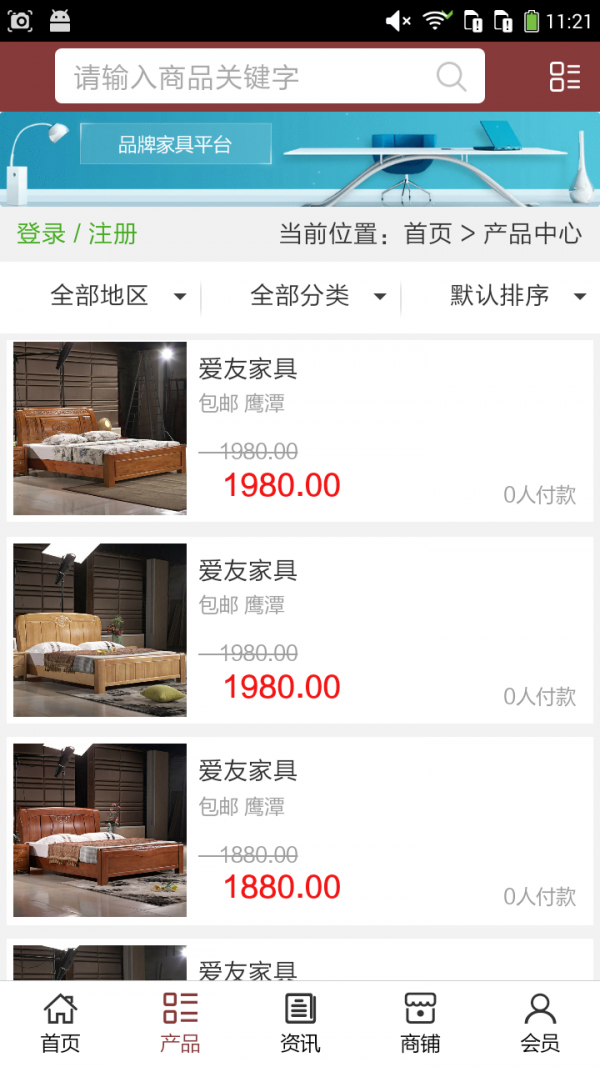This screenshot has width=600, height=1067.
Task: Expand the 全部分类 category dropdown
Action: click(317, 296)
